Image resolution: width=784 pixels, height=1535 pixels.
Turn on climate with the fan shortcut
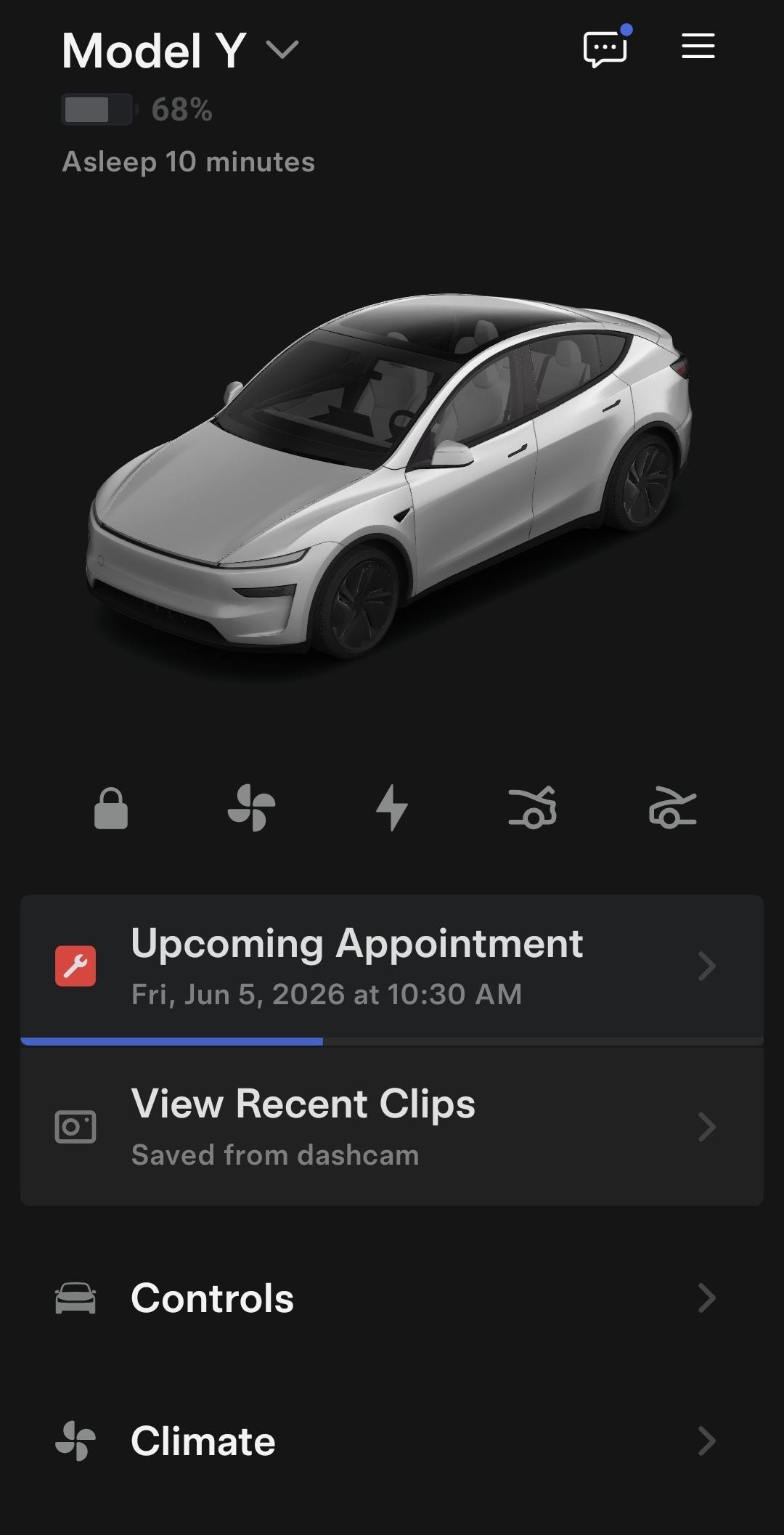(x=251, y=807)
